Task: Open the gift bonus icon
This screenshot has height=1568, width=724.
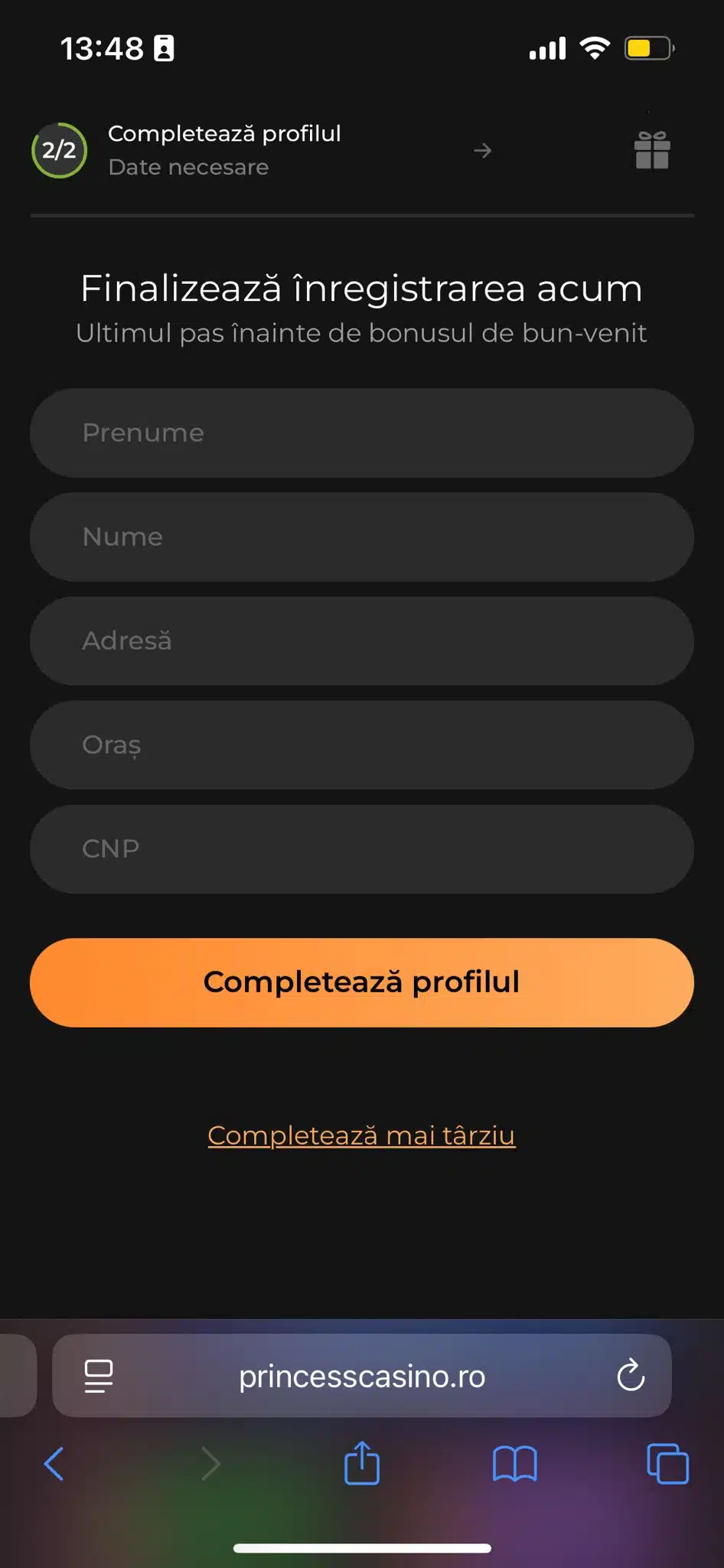Action: (652, 149)
